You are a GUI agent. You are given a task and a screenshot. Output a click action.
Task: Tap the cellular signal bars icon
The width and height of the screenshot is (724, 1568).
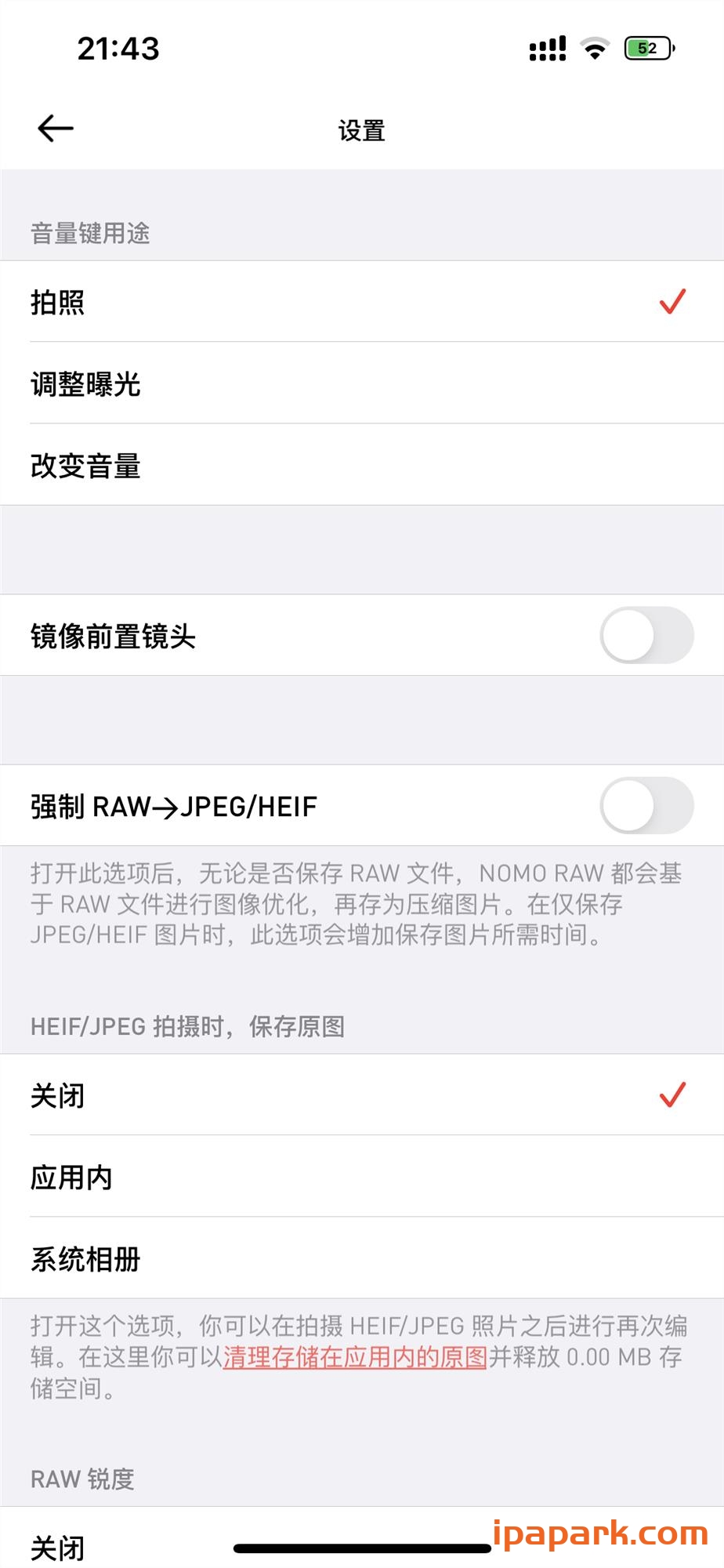click(548, 47)
